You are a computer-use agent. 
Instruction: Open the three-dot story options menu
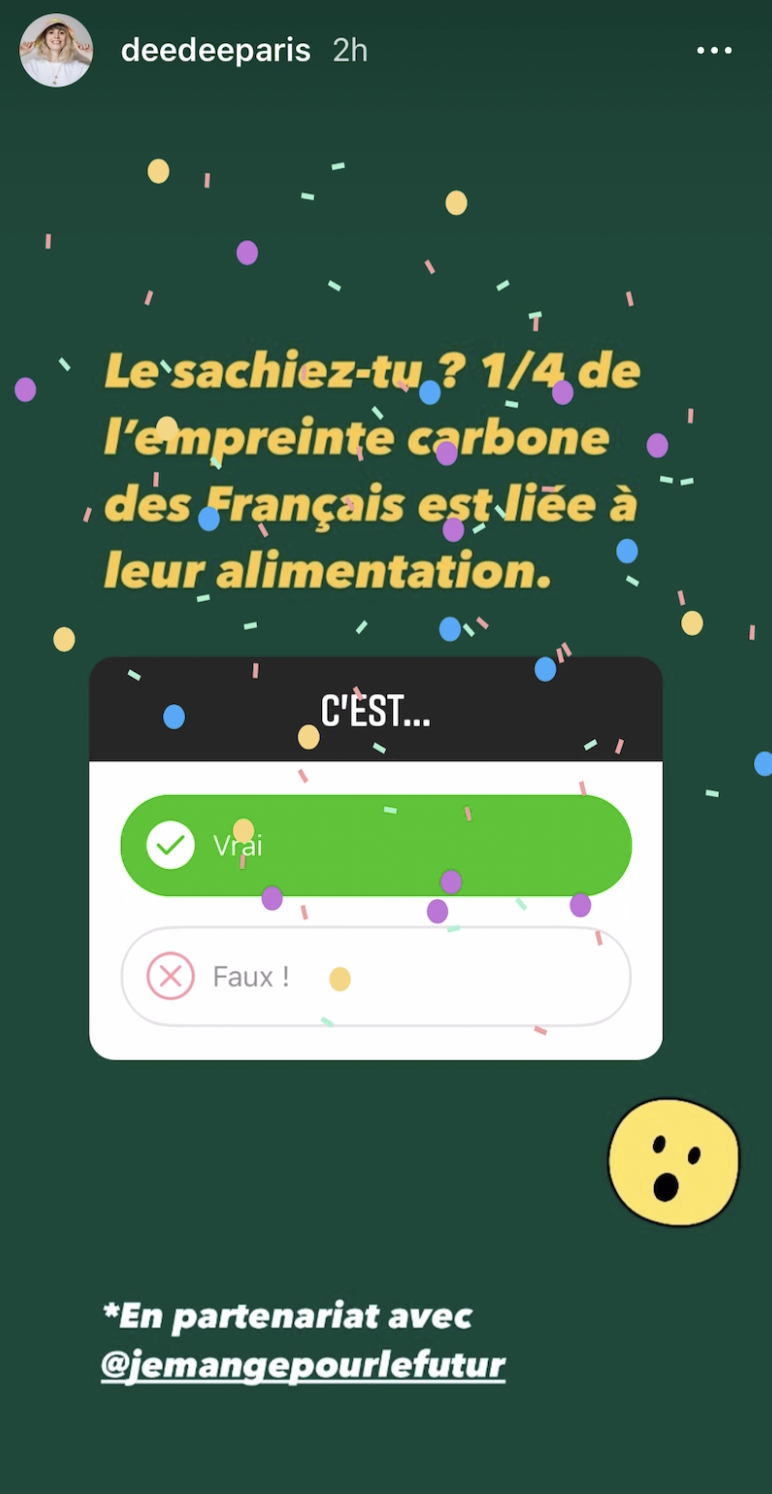click(x=714, y=51)
